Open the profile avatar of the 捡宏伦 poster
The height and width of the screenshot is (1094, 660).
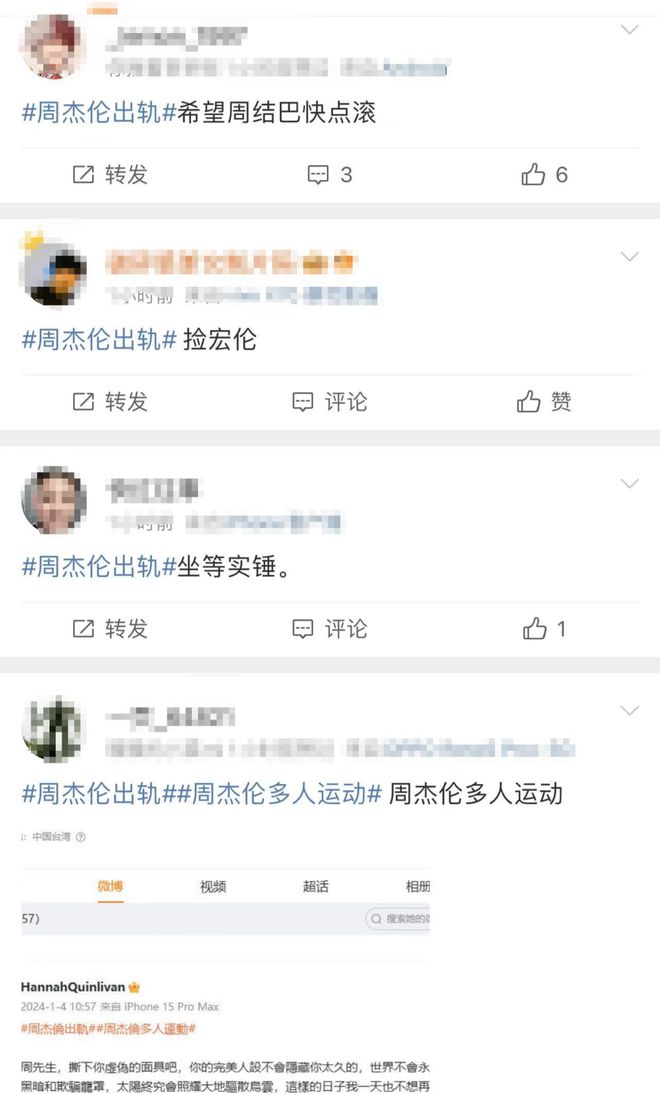53,272
